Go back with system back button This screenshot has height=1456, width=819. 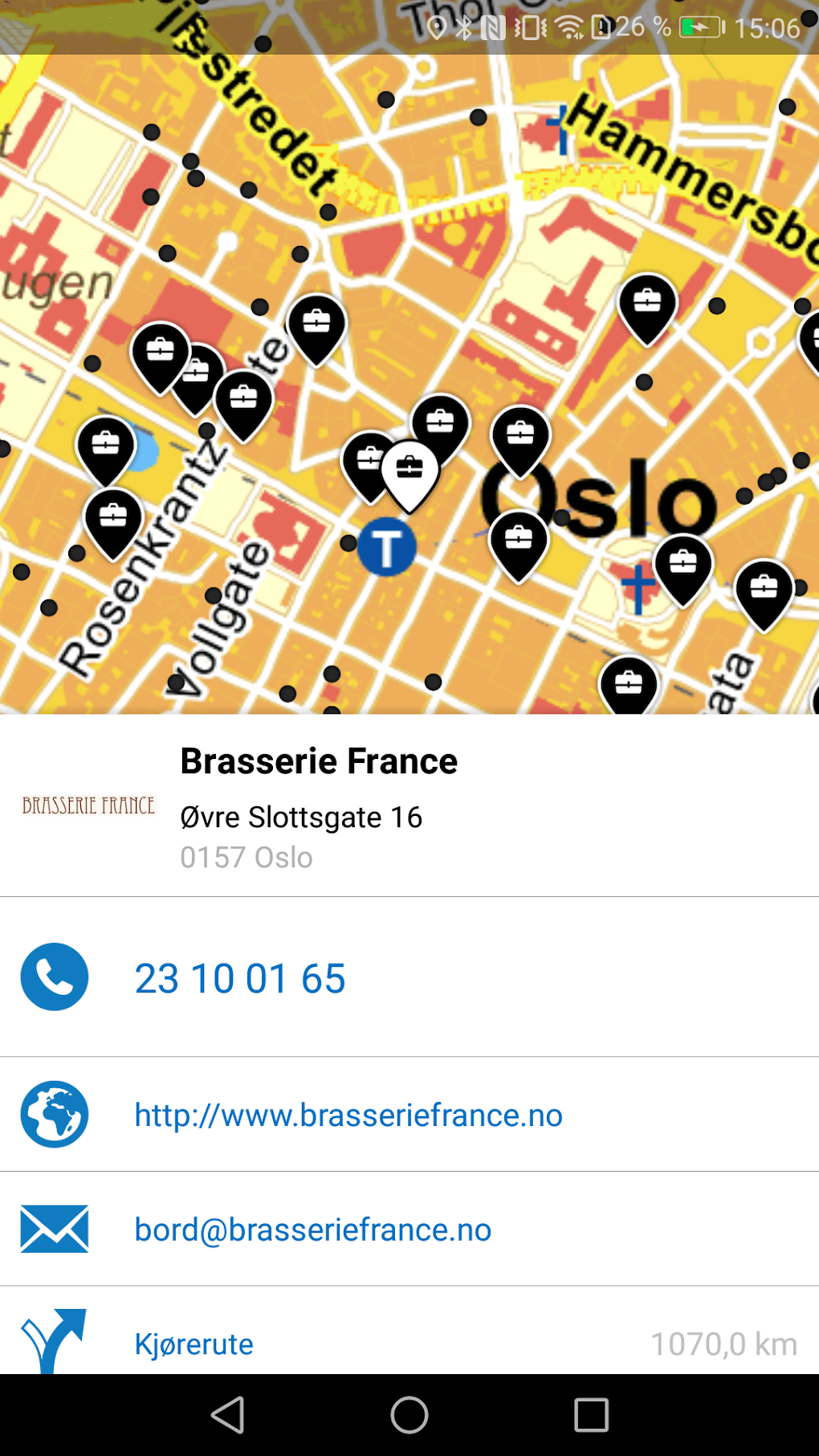228,1415
